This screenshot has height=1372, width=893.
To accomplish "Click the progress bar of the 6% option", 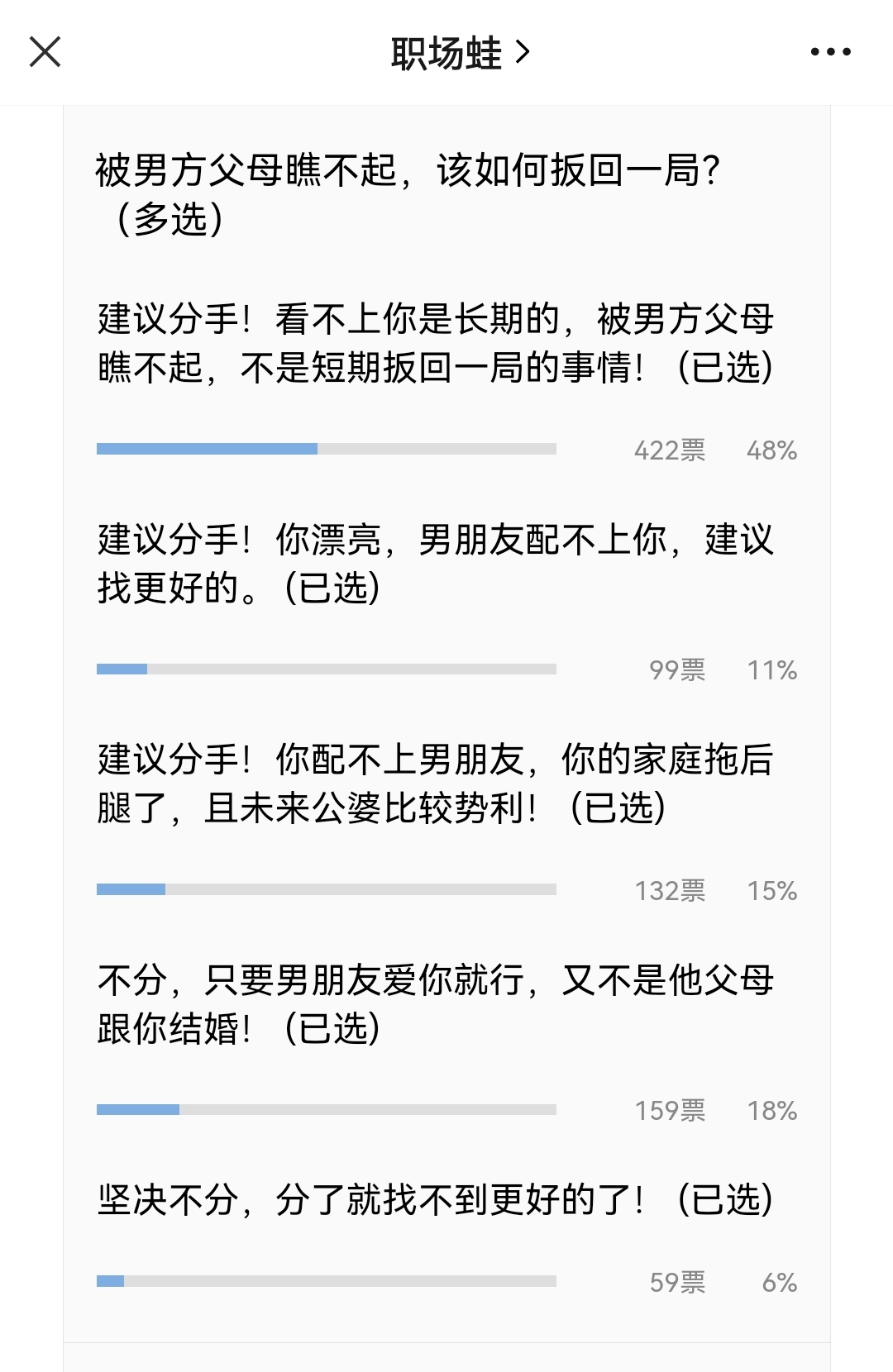I will 327,1282.
